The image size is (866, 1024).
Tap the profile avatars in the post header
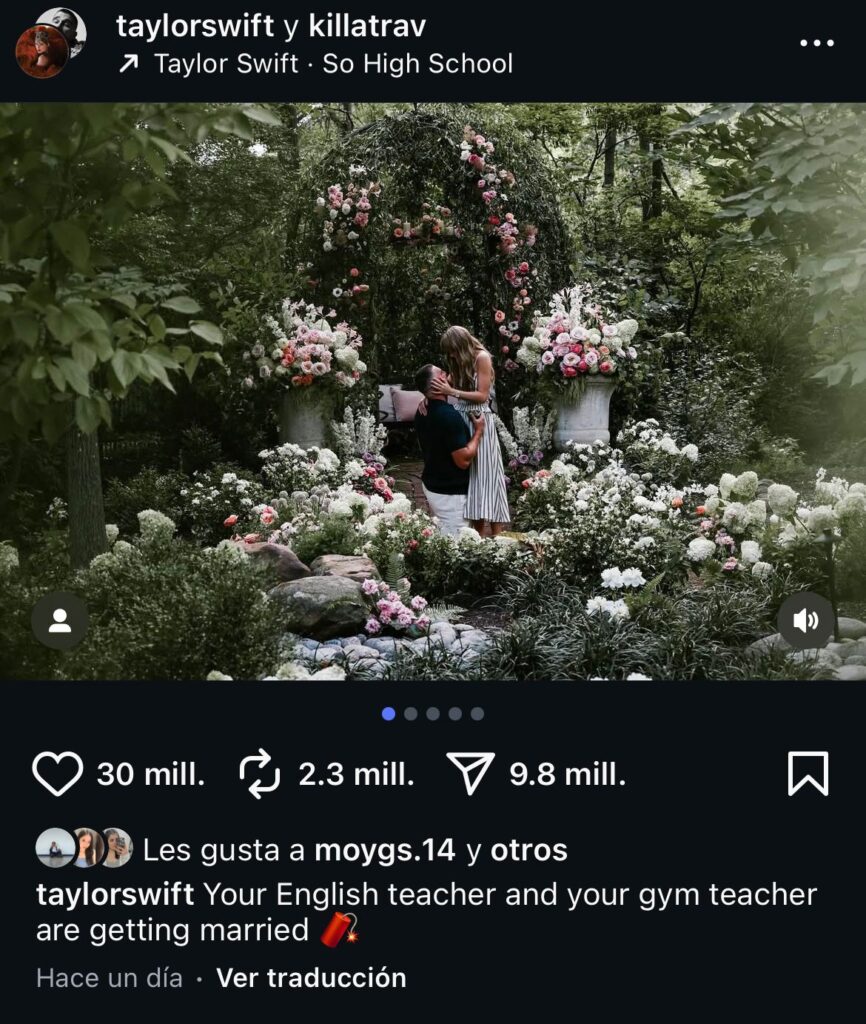(x=48, y=42)
